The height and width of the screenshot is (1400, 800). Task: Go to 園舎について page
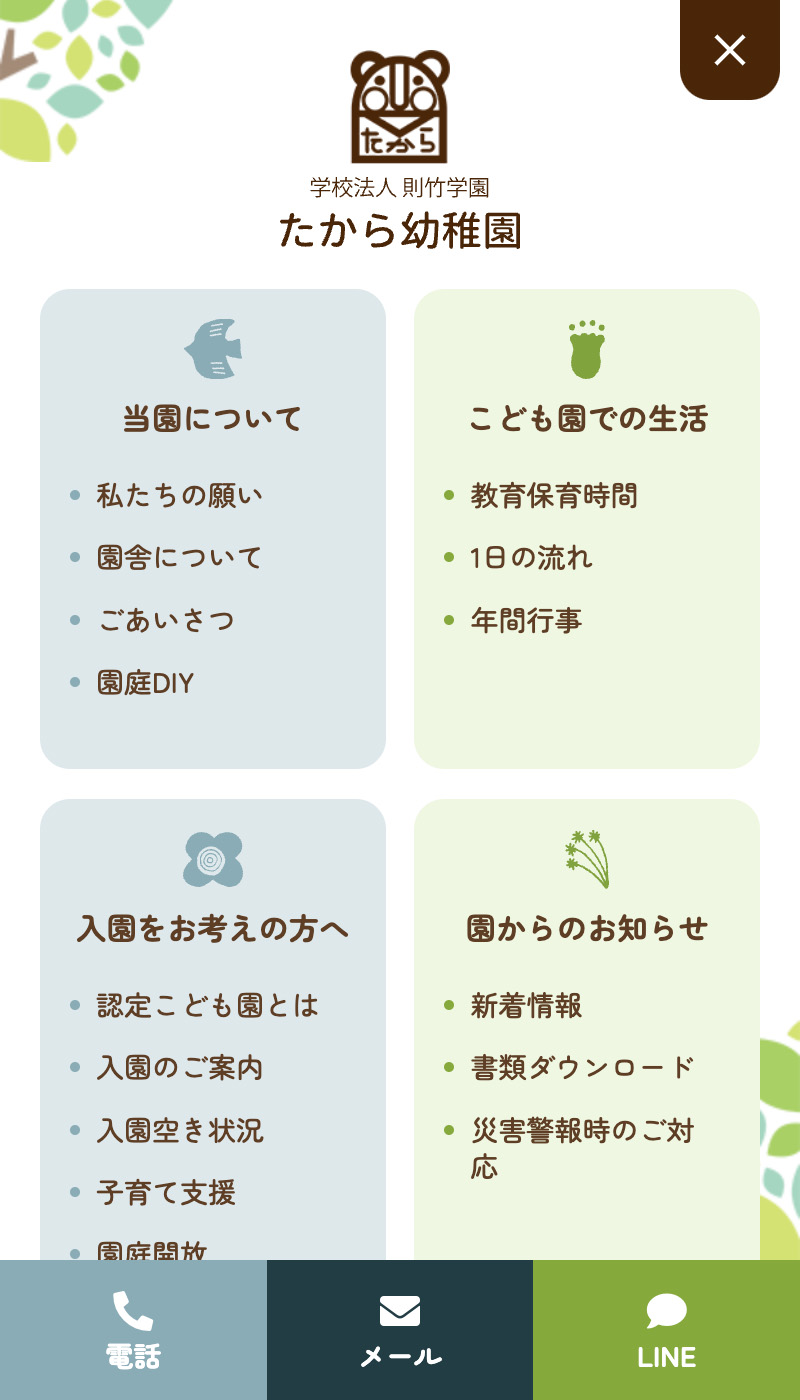[179, 557]
